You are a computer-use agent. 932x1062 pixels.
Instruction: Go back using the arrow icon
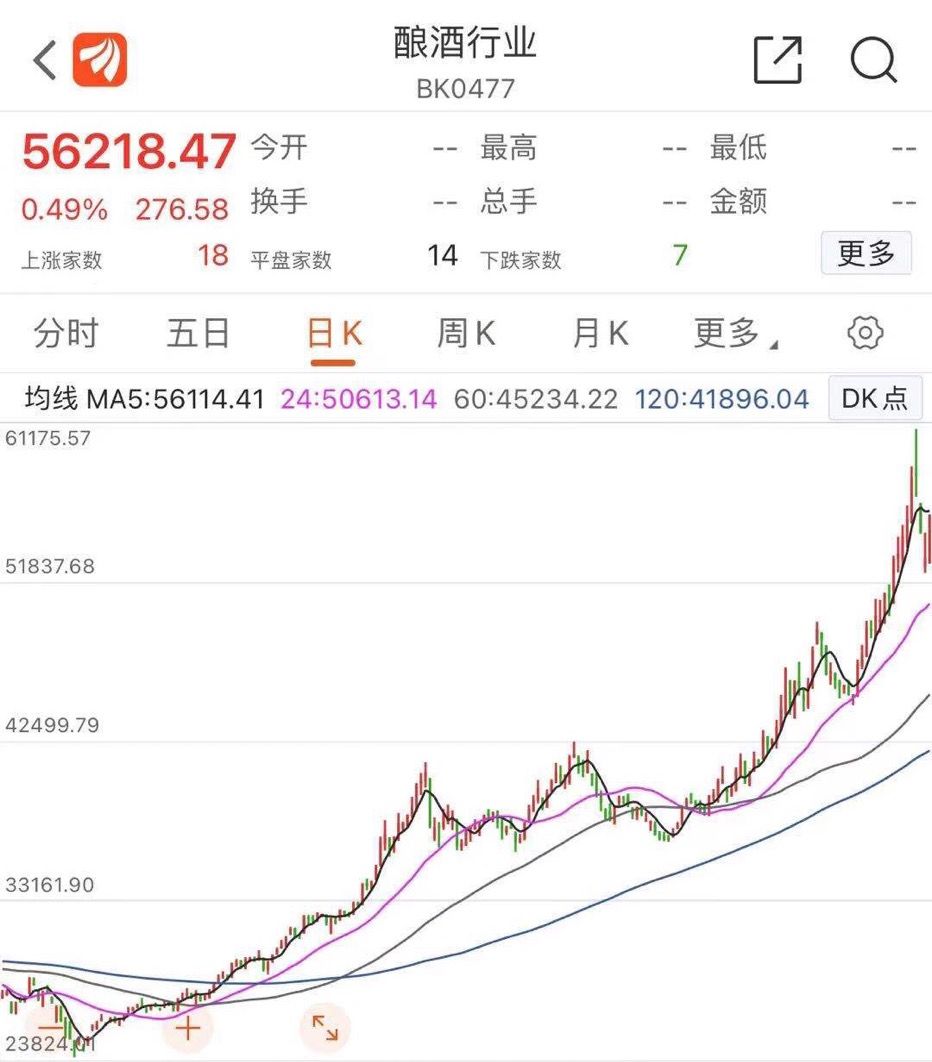point(45,60)
